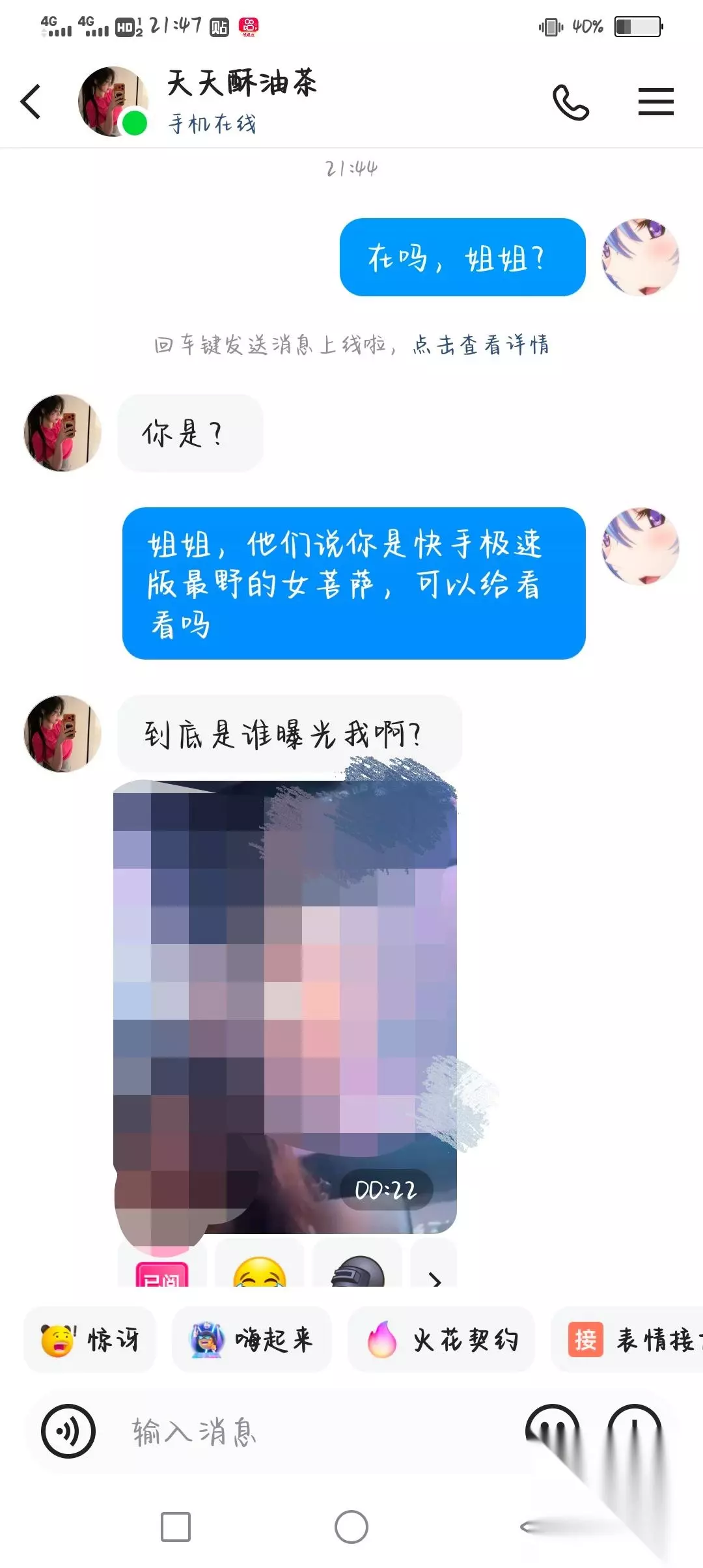The height and width of the screenshot is (1568, 703).
Task: Tap 点击查看详情 link
Action: [x=481, y=344]
